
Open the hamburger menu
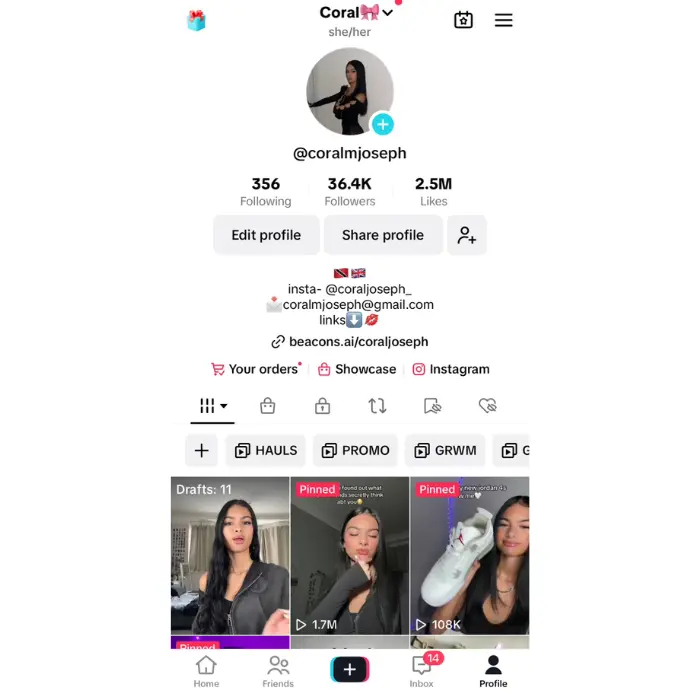(x=503, y=20)
